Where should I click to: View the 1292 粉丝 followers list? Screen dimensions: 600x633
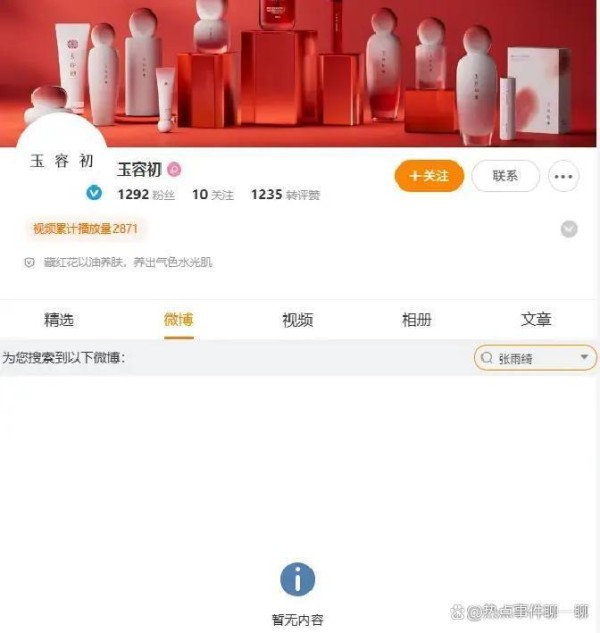tap(146, 195)
